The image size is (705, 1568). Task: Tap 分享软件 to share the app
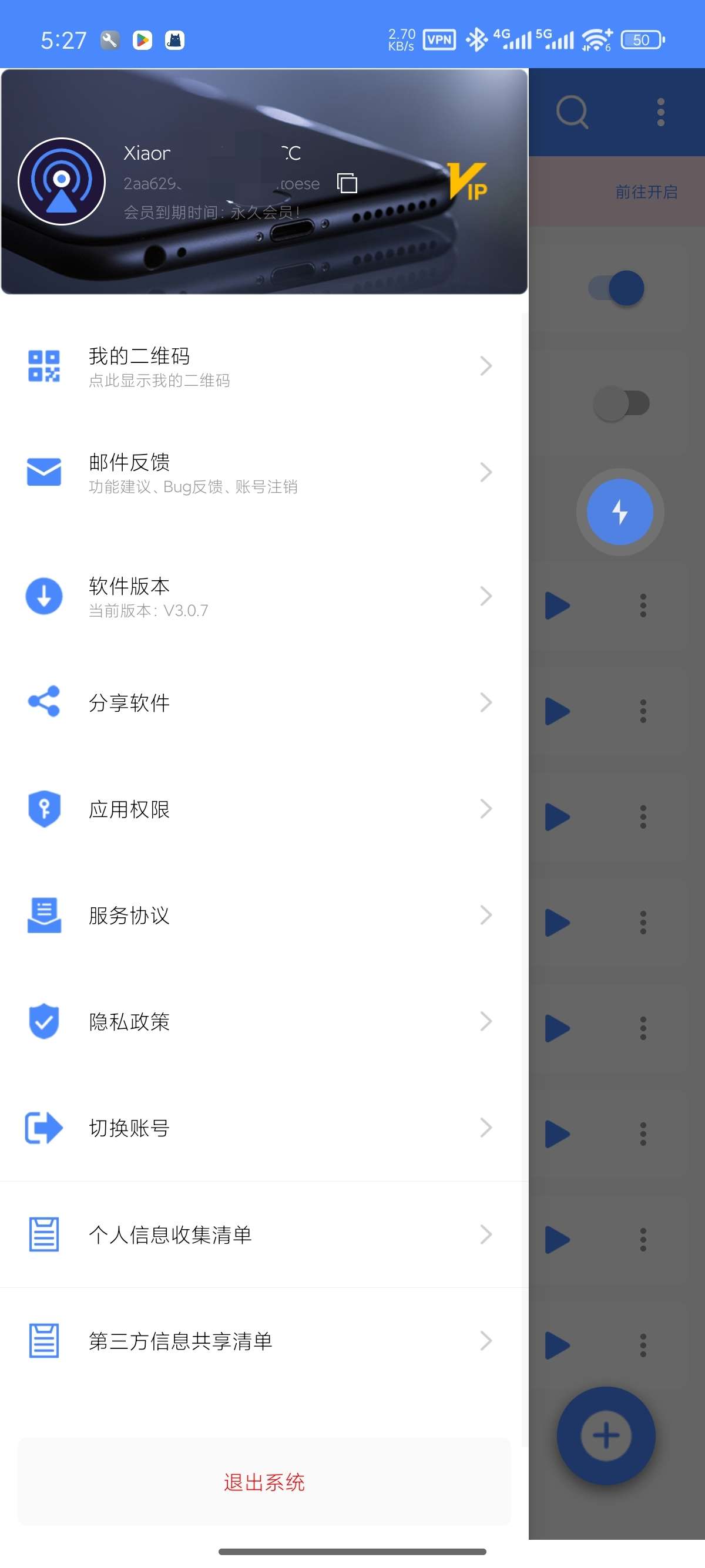click(262, 703)
